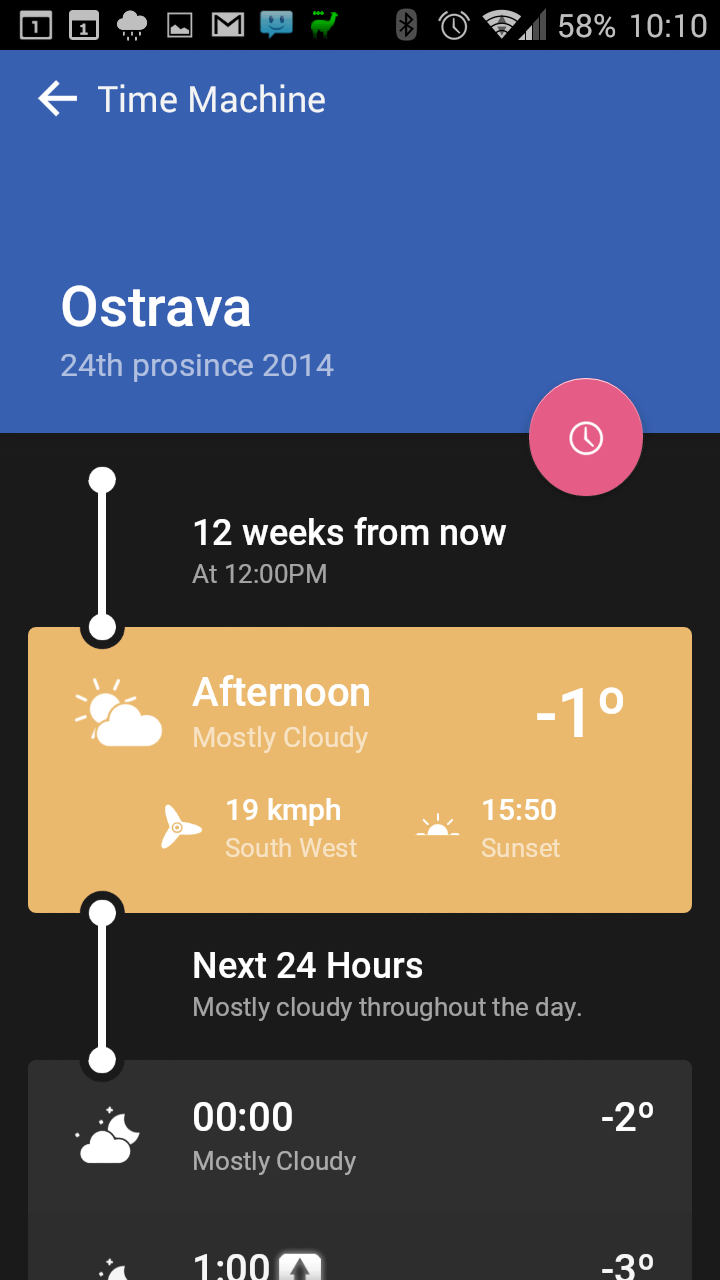Open the Afternoon Mostly Cloudy card
This screenshot has width=720, height=1280.
[360, 769]
